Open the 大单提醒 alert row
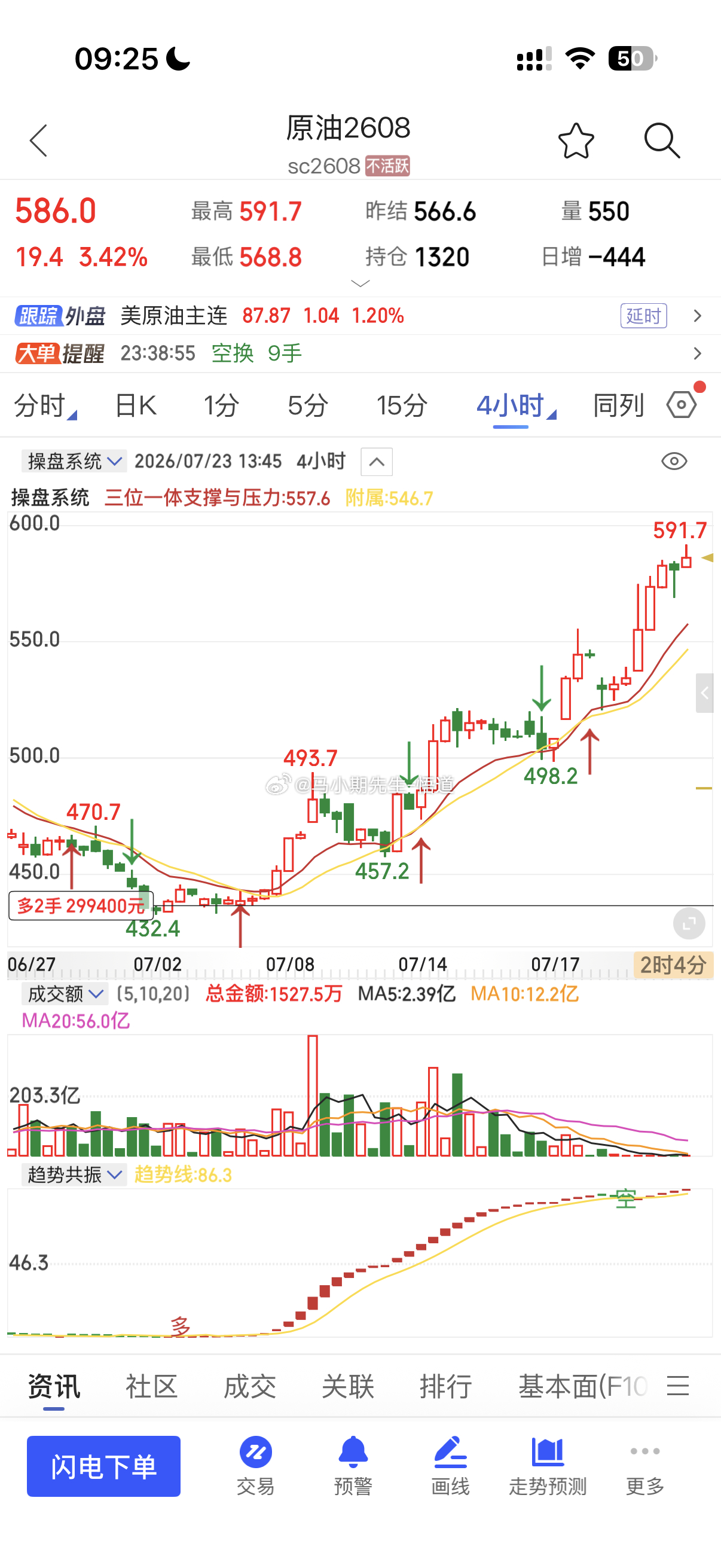This screenshot has width=721, height=1568. click(360, 353)
